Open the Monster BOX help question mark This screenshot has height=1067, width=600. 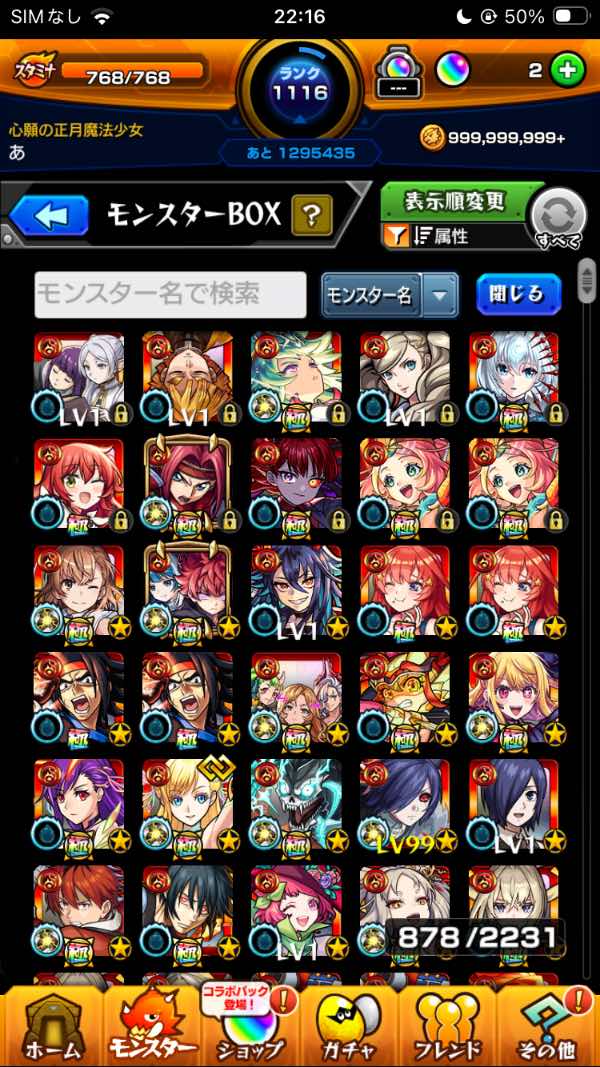tap(311, 214)
